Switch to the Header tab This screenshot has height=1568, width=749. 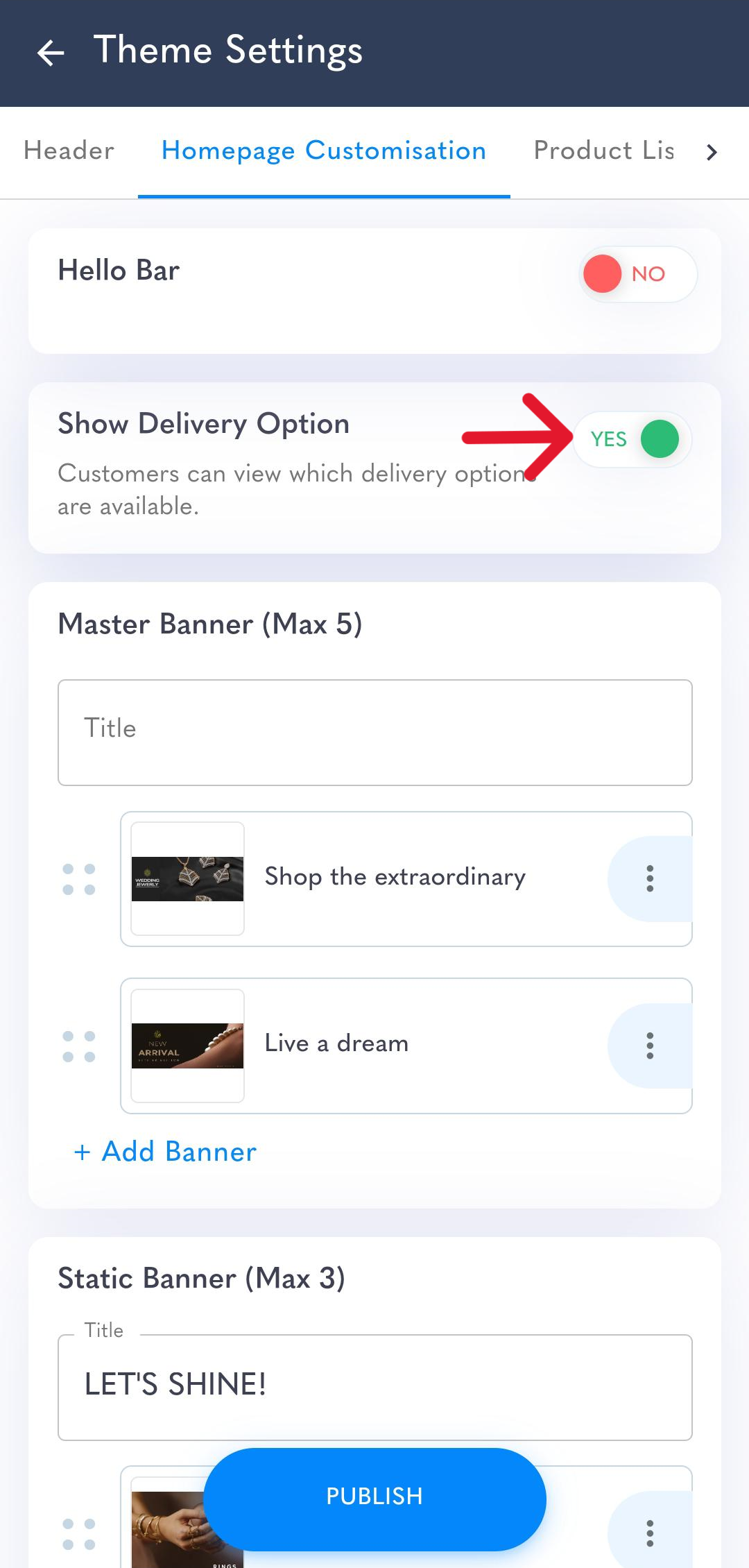[x=69, y=151]
